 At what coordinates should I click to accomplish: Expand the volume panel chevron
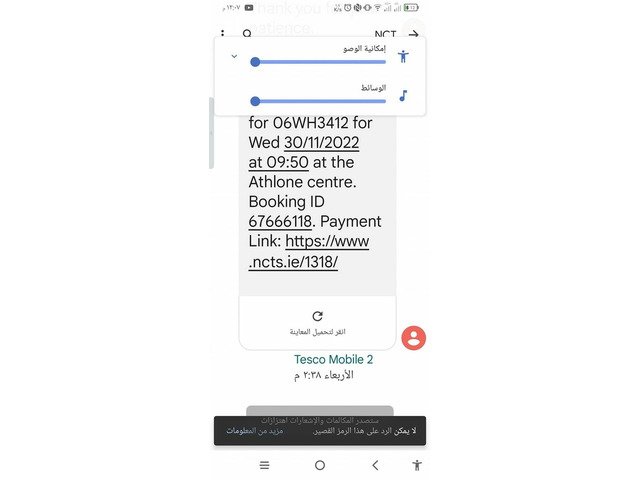234,57
